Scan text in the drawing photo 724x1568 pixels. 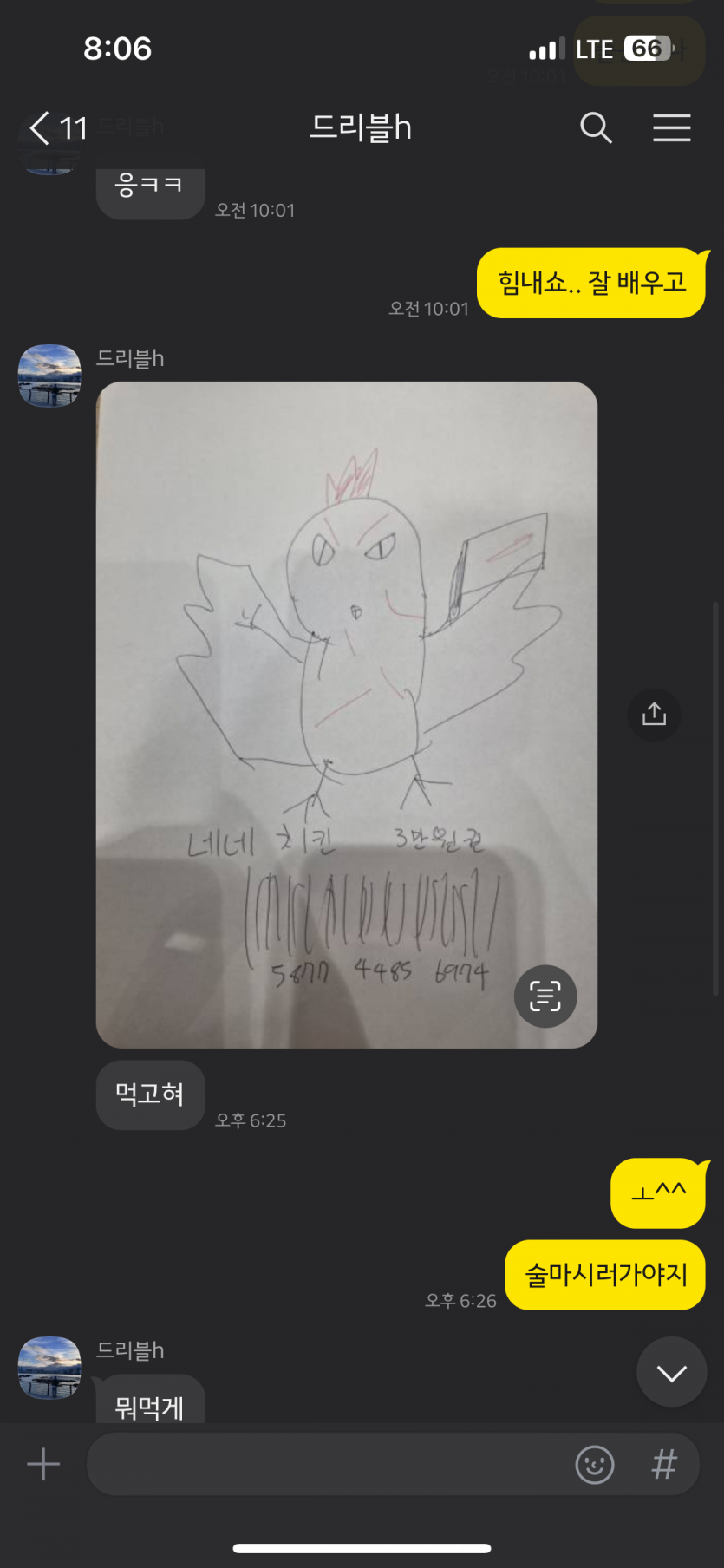(545, 996)
